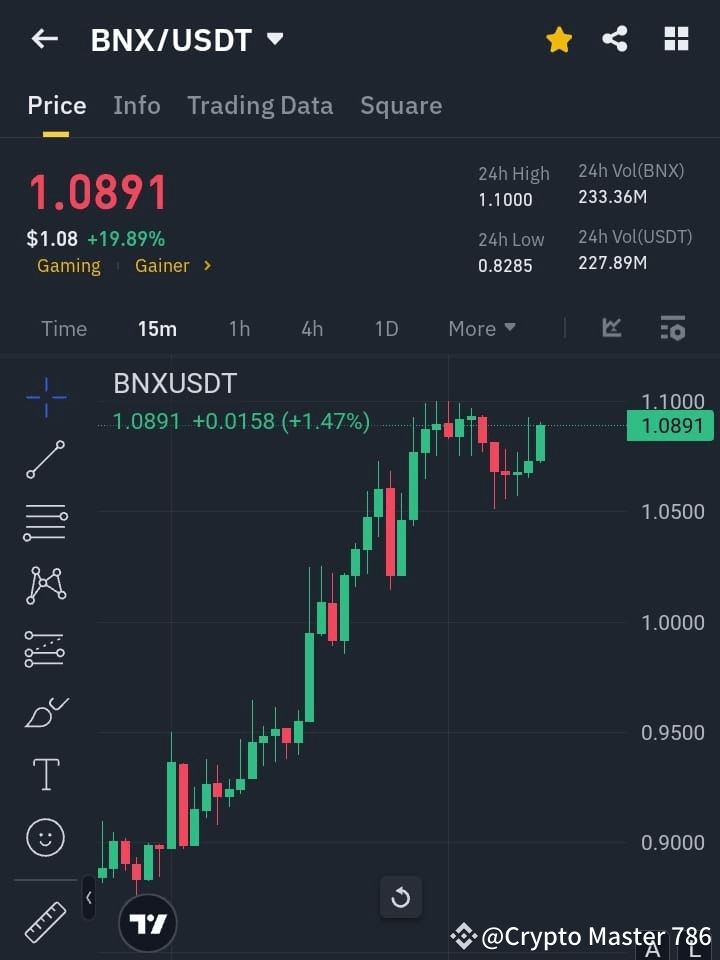Screen dimensions: 720x960
Task: Refresh the chart view
Action: 400,898
